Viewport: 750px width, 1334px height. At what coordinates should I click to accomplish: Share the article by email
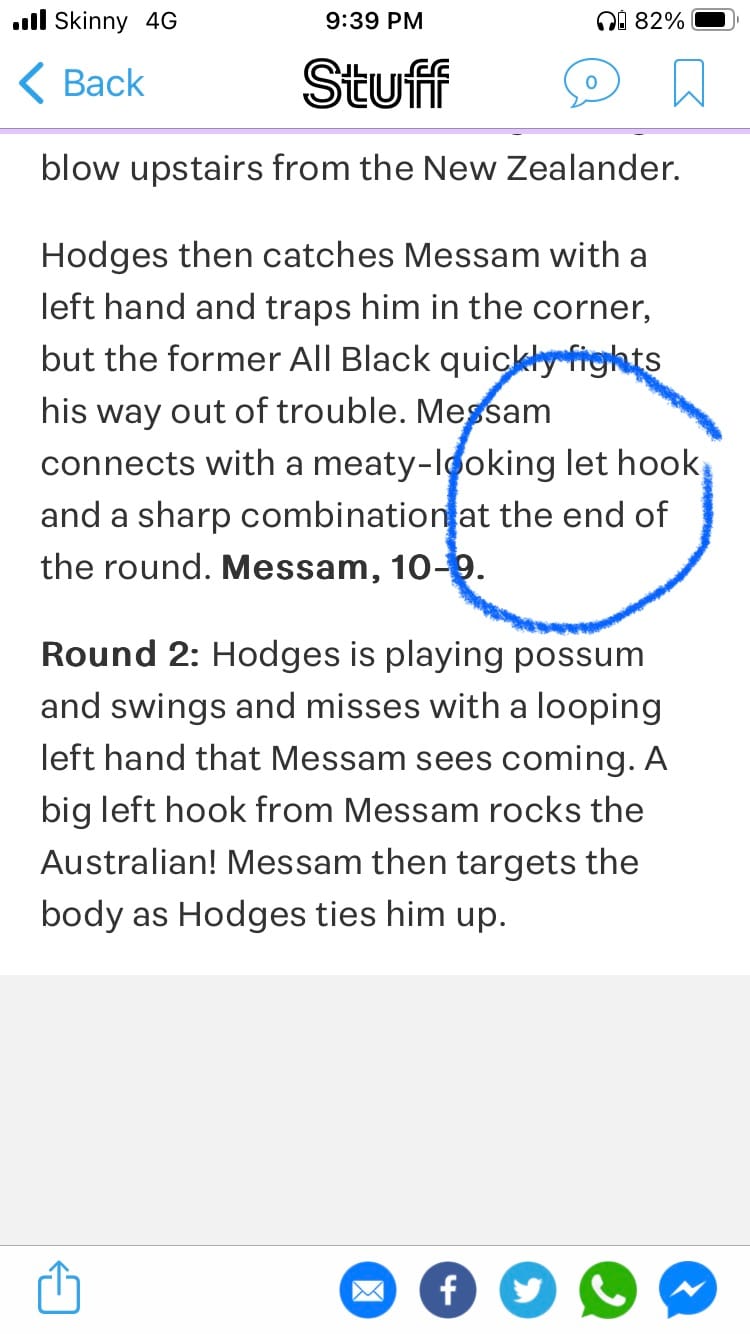367,1289
